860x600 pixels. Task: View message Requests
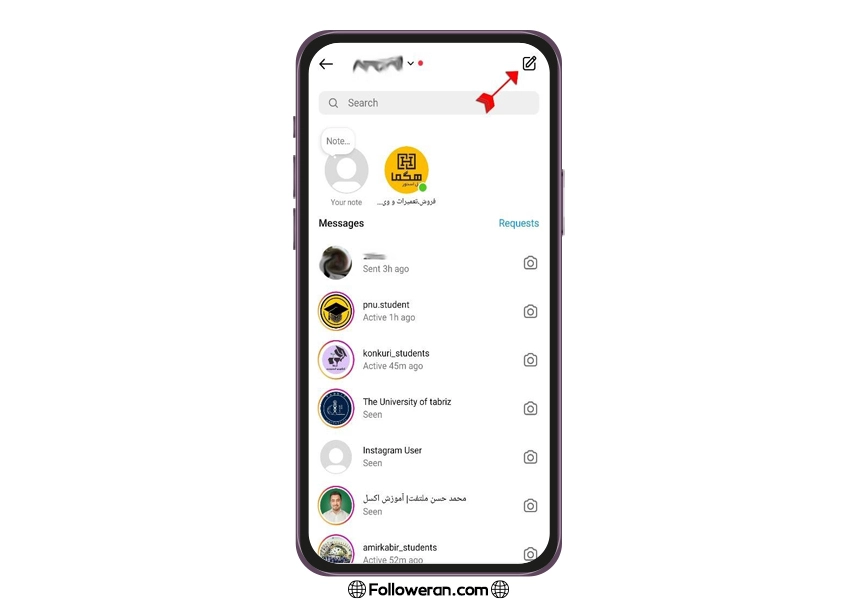[518, 224]
